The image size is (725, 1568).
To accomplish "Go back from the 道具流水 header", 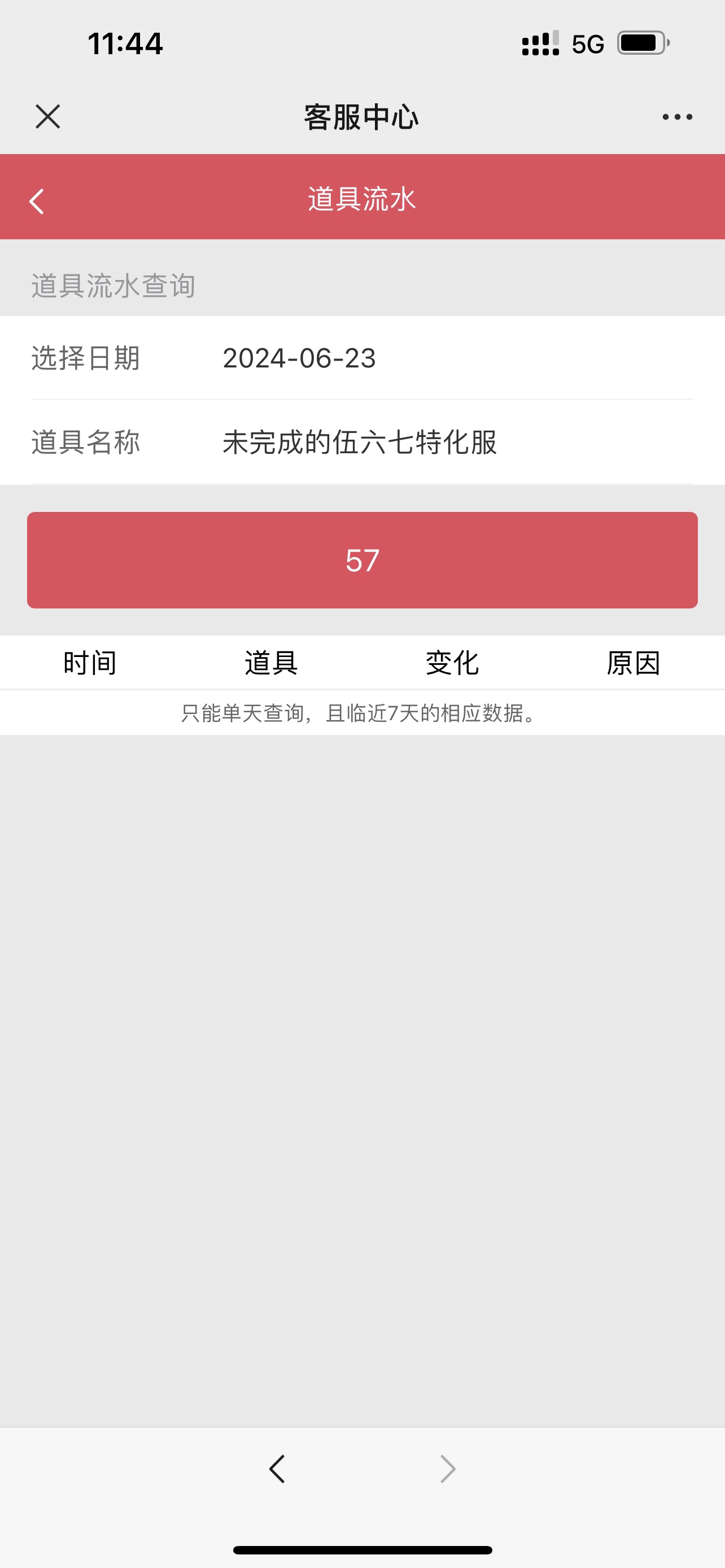I will 37,201.
